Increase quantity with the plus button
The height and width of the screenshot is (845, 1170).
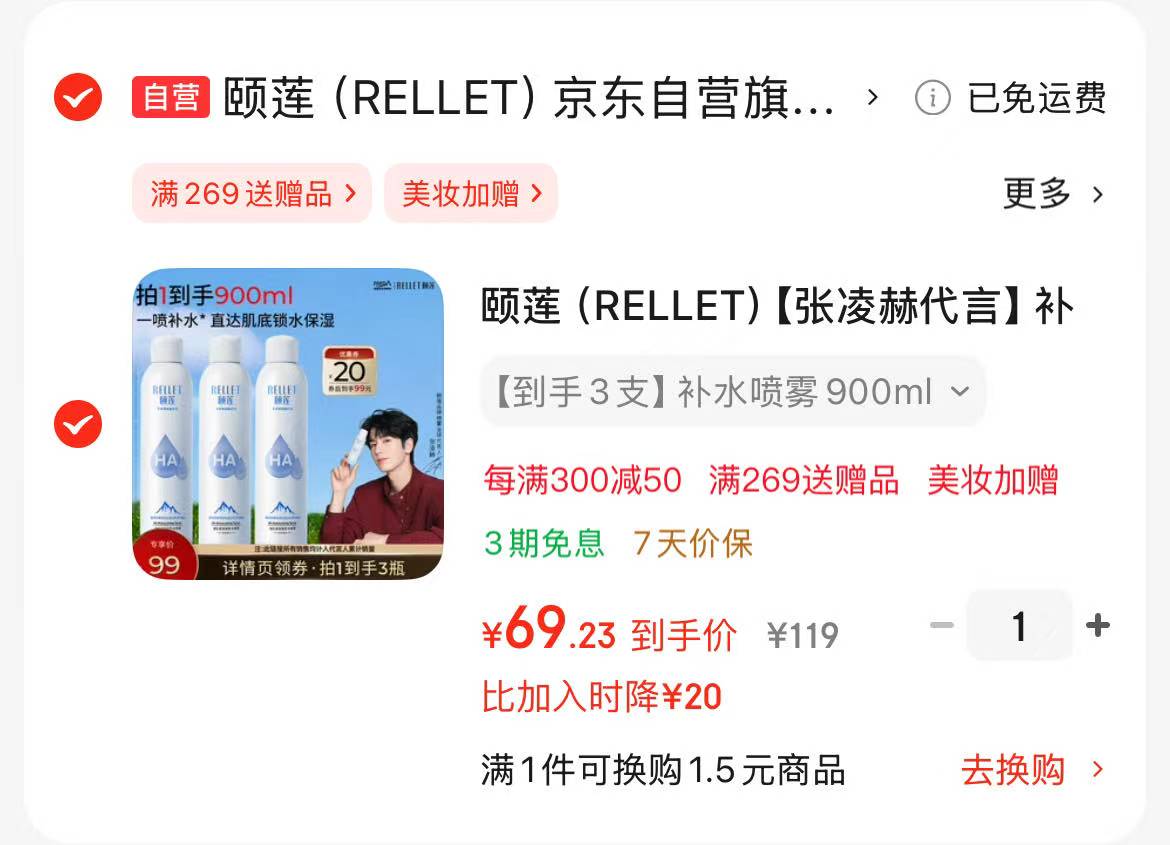(1098, 626)
